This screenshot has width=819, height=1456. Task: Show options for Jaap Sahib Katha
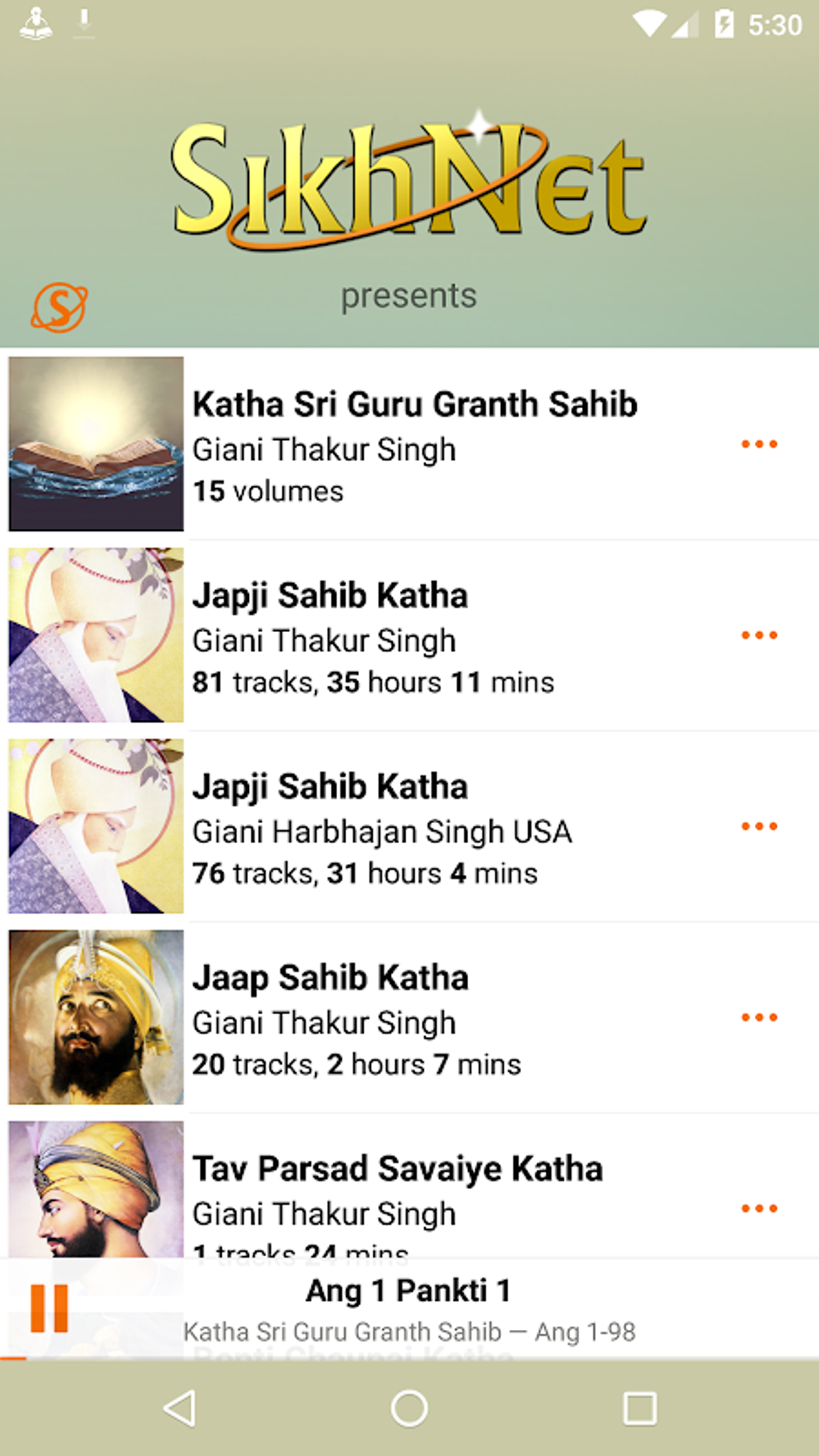click(x=759, y=1018)
